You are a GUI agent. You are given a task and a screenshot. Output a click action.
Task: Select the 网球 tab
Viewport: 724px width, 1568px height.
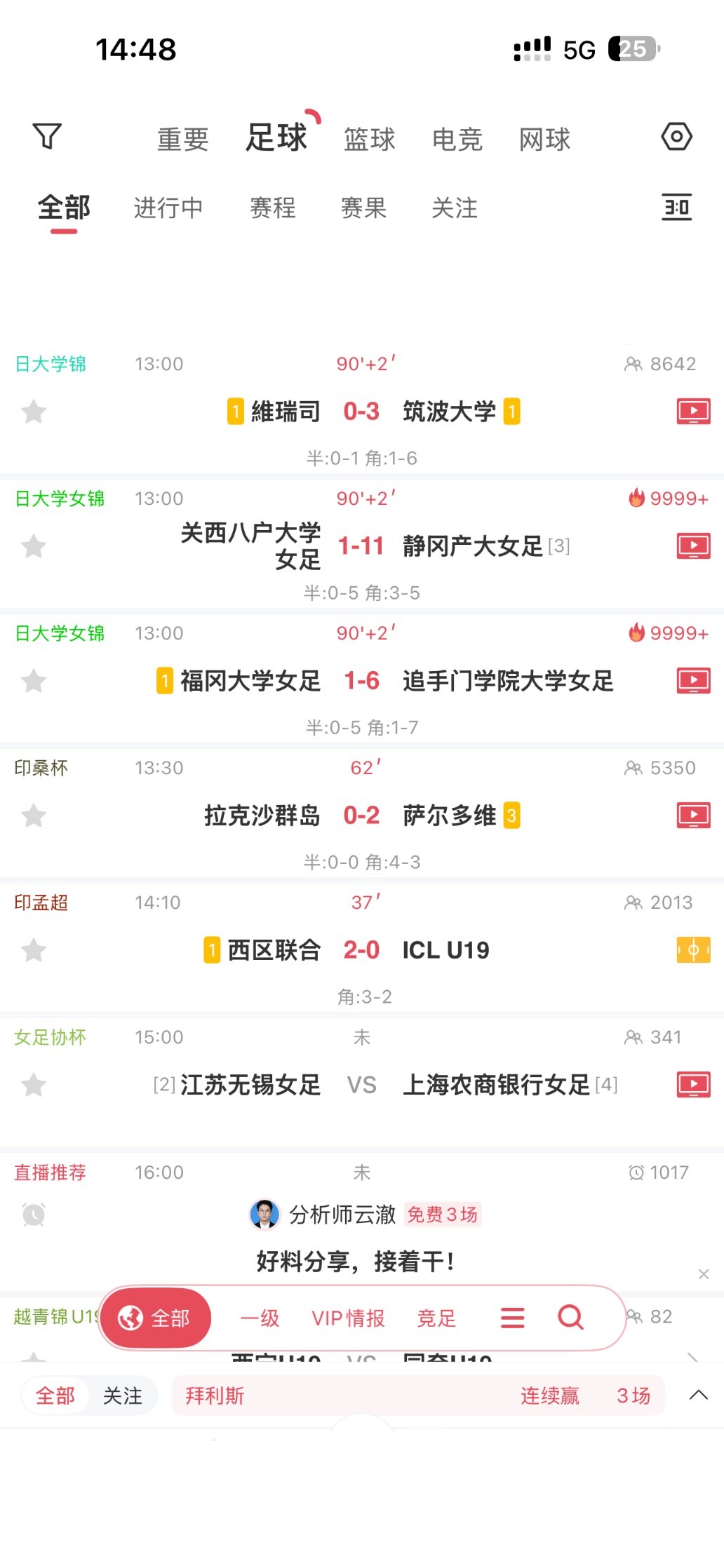click(x=545, y=140)
